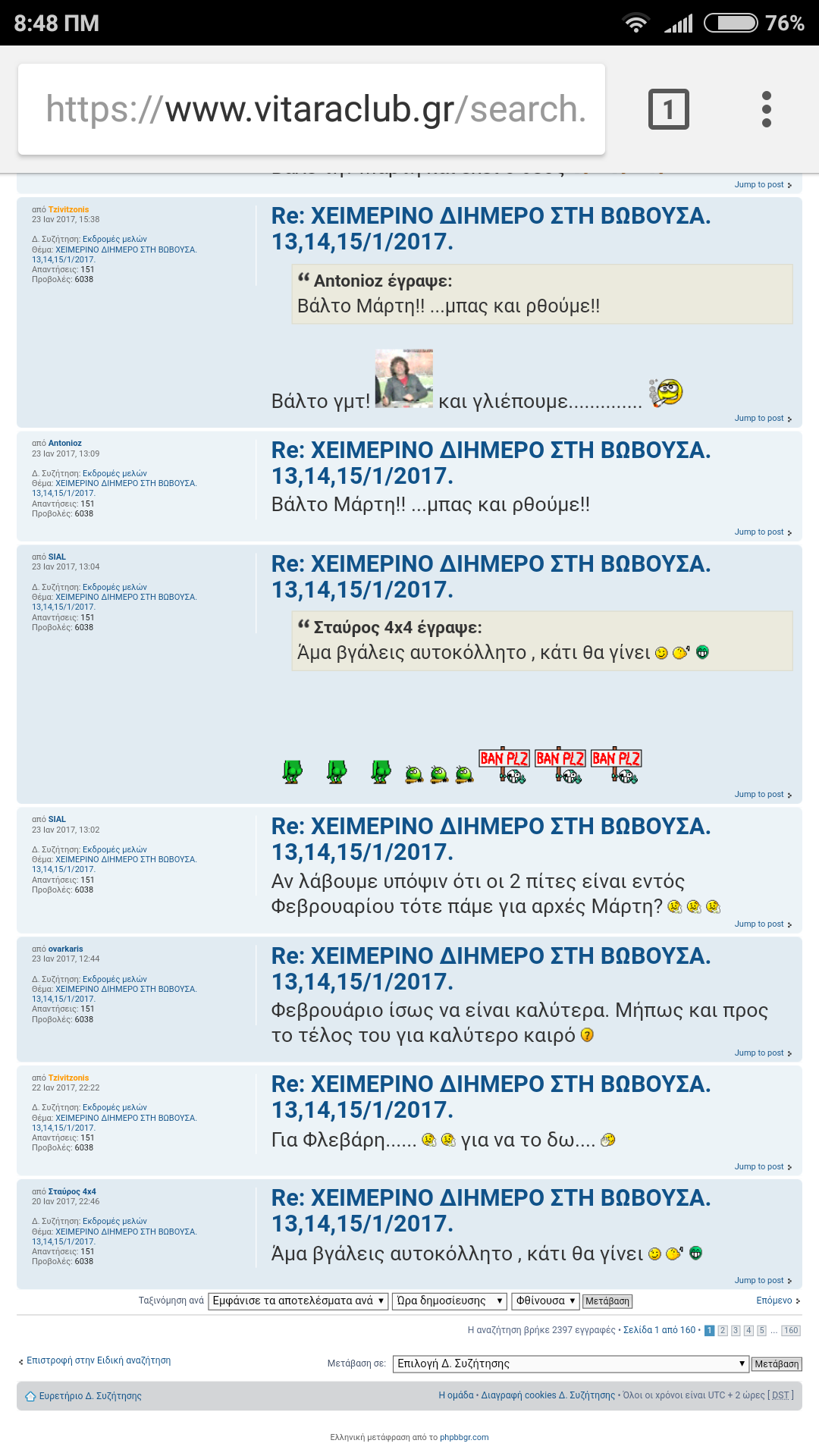
Task: Tap the Μετάβαση button beside the sort options
Action: (607, 1301)
